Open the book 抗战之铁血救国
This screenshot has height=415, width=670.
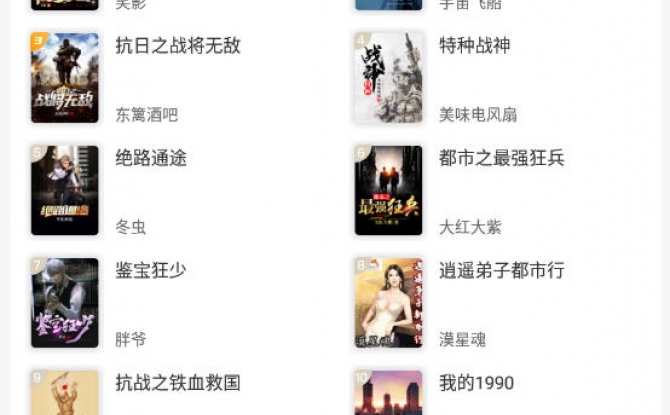[178, 383]
